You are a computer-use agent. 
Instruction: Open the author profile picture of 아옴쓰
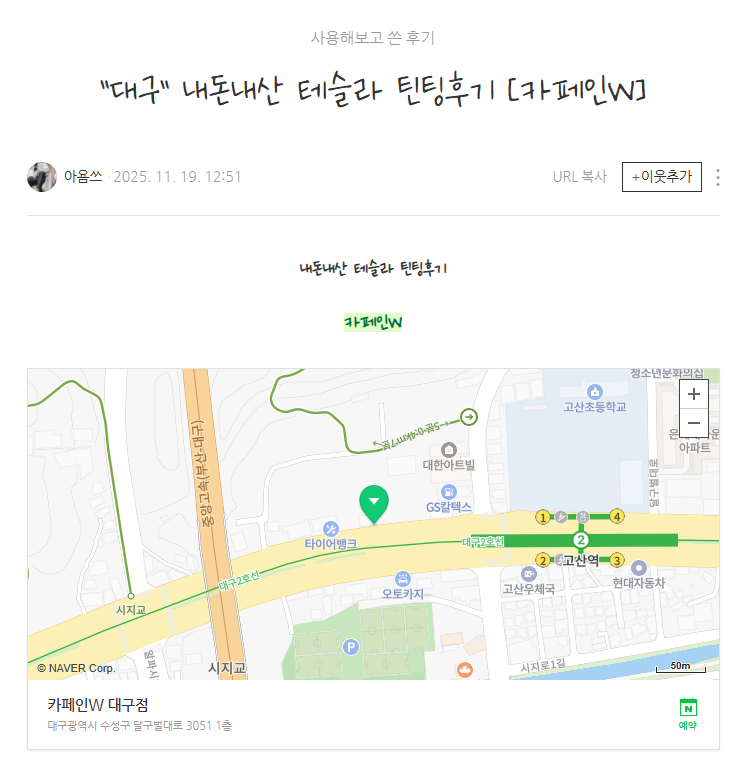tap(42, 177)
